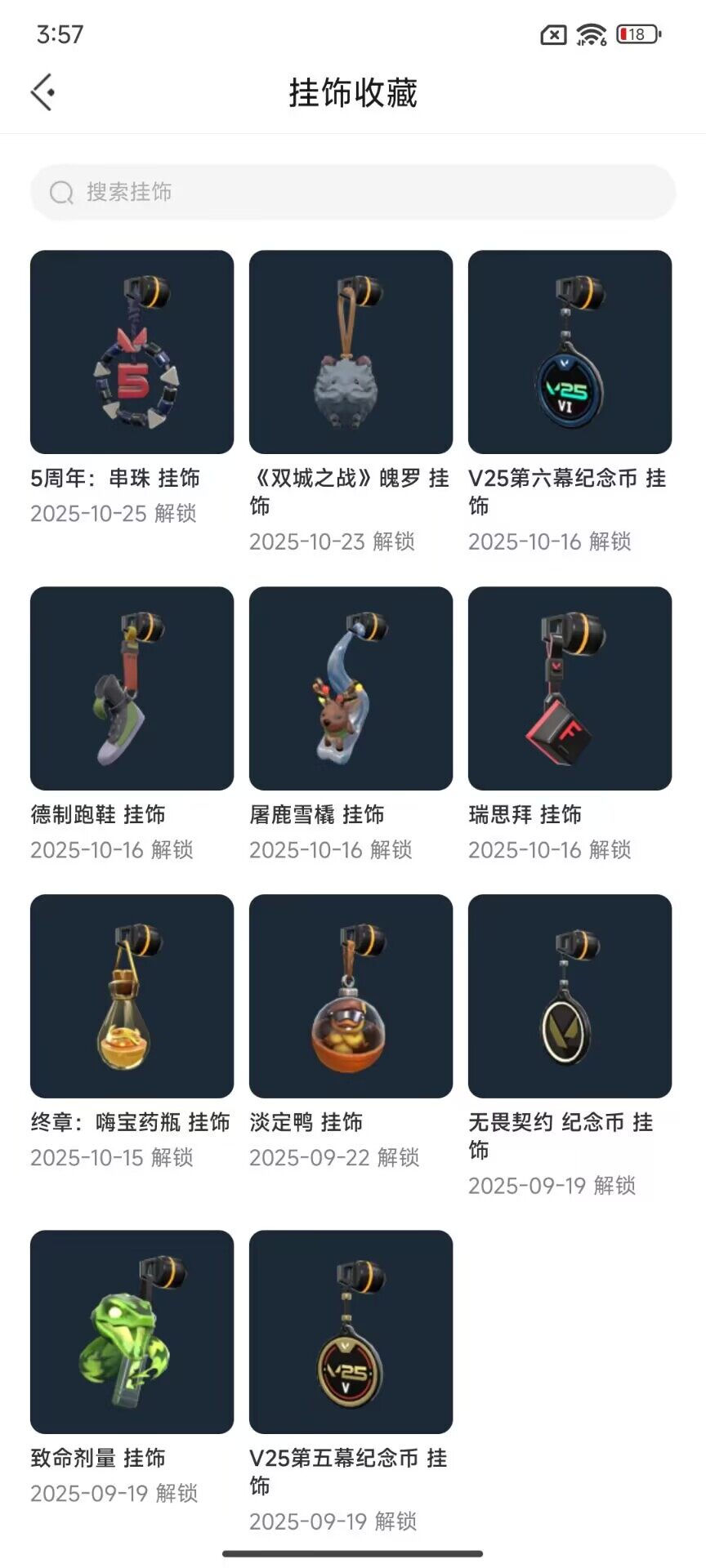Viewport: 706px width, 1568px height.
Task: View the 致命剂量 挂饰 item
Action: [132, 1332]
